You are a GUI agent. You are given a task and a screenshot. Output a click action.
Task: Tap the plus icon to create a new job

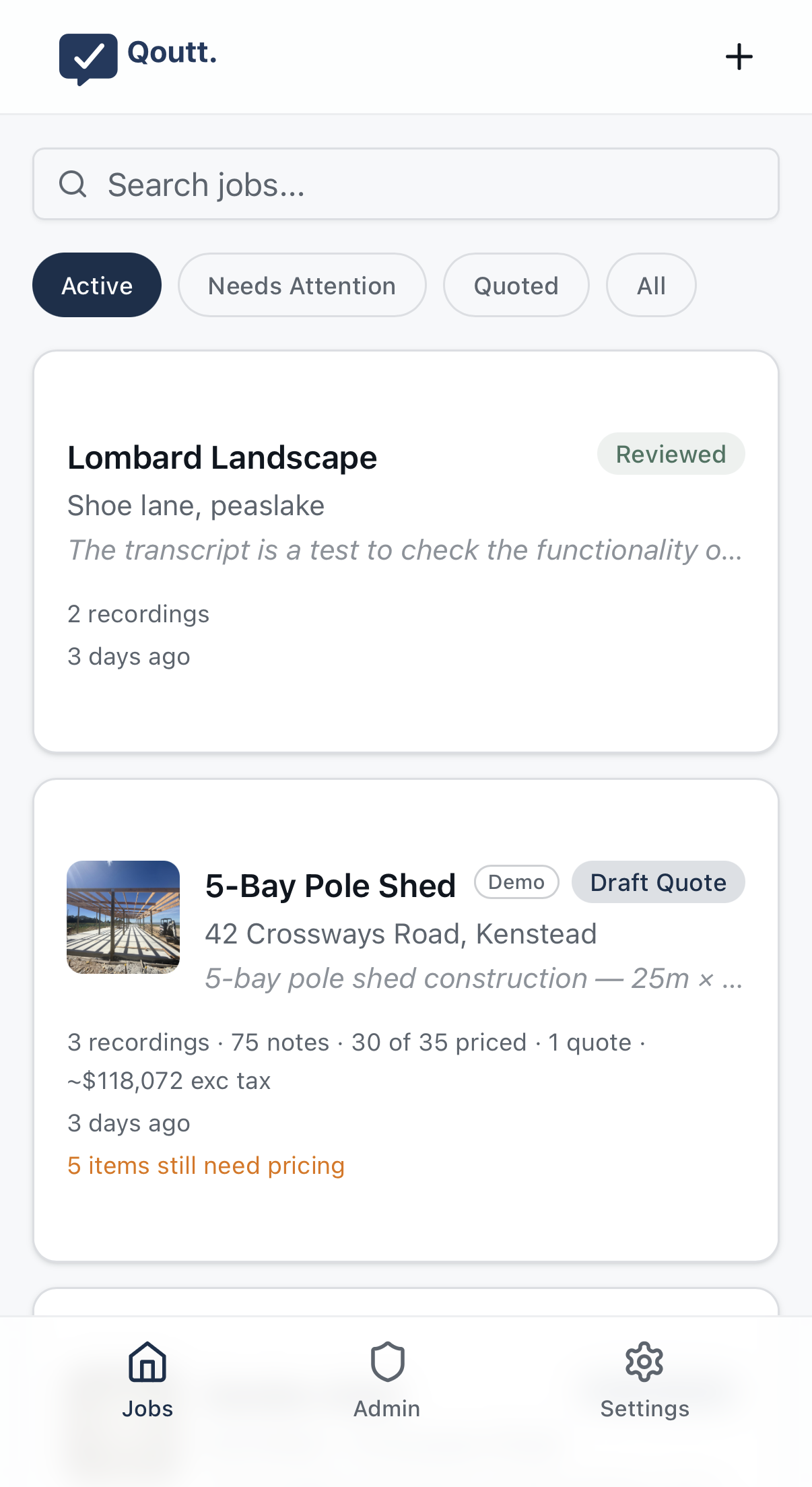(x=739, y=57)
